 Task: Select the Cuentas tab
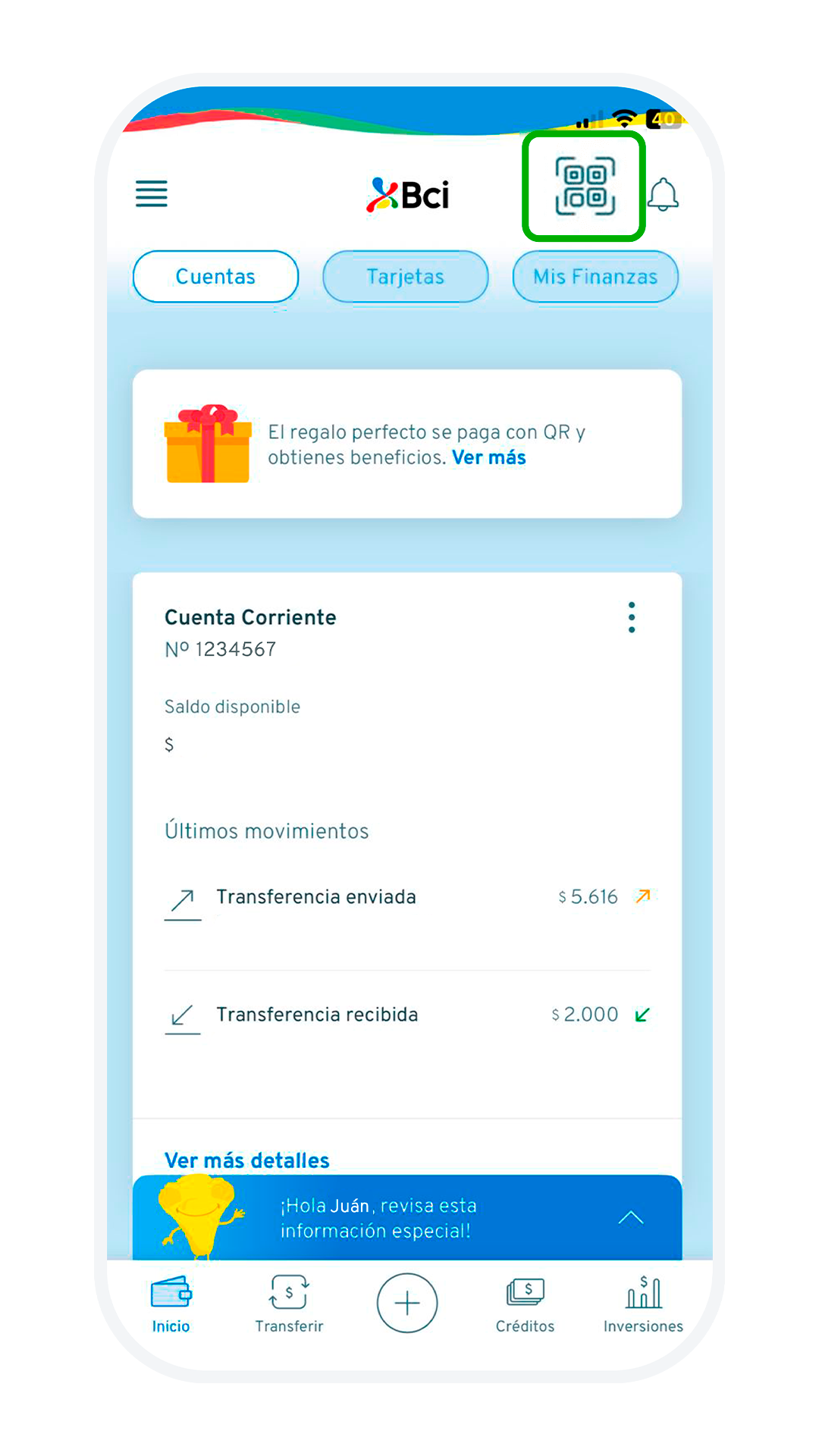coord(215,277)
